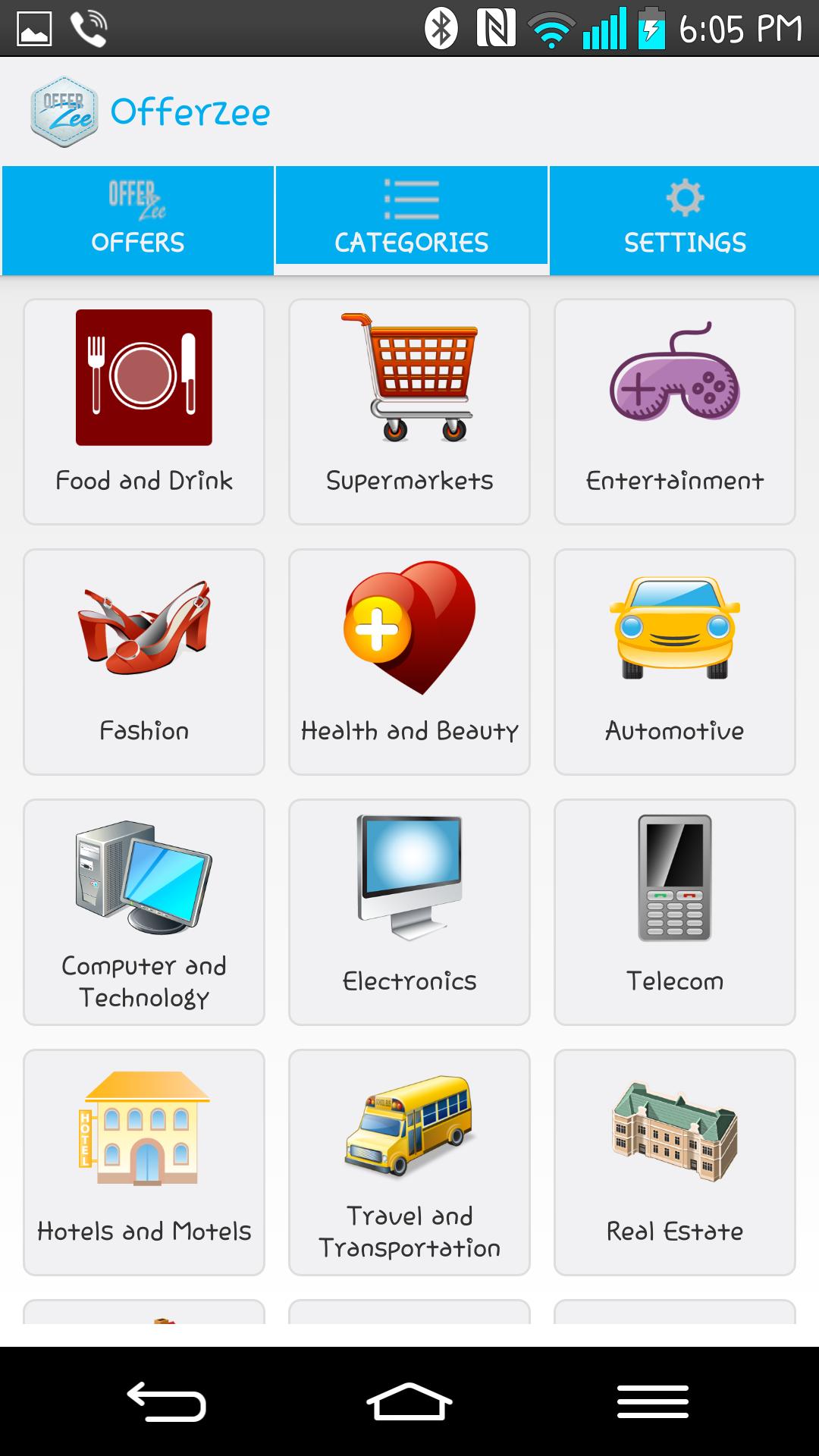The height and width of the screenshot is (1456, 819).
Task: Open the Settings tab
Action: coord(685,220)
